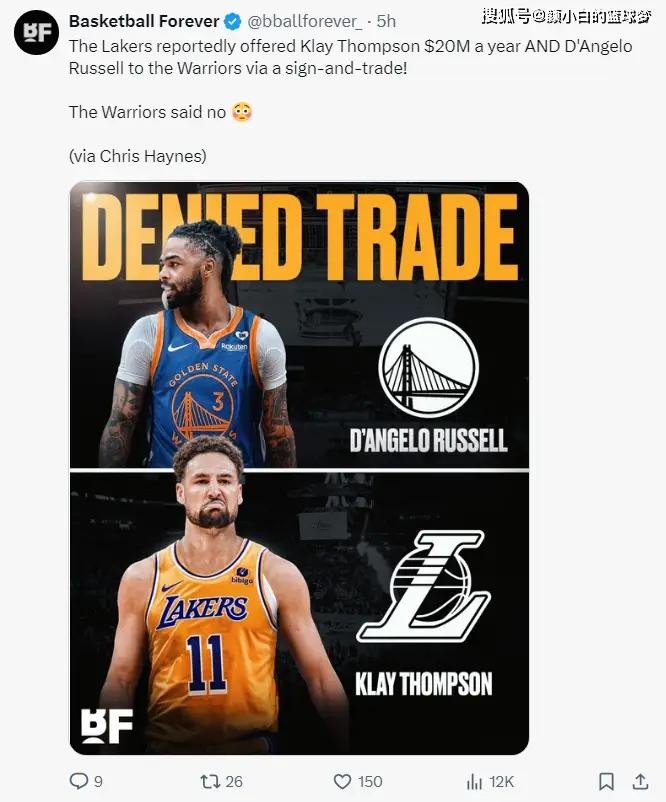
Task: Bookmark this post
Action: coord(606,781)
